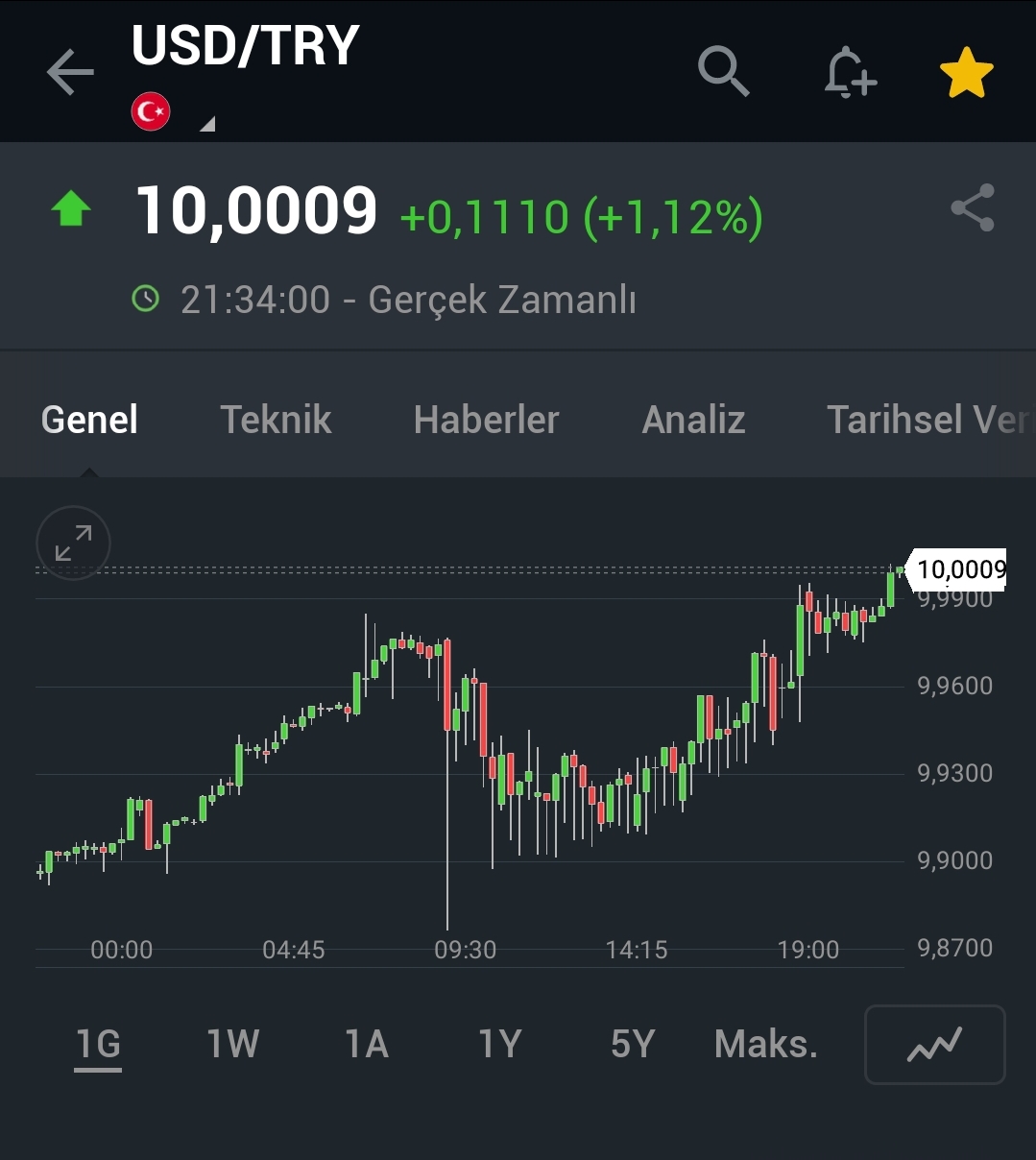Select the 1W chart period

point(231,1045)
